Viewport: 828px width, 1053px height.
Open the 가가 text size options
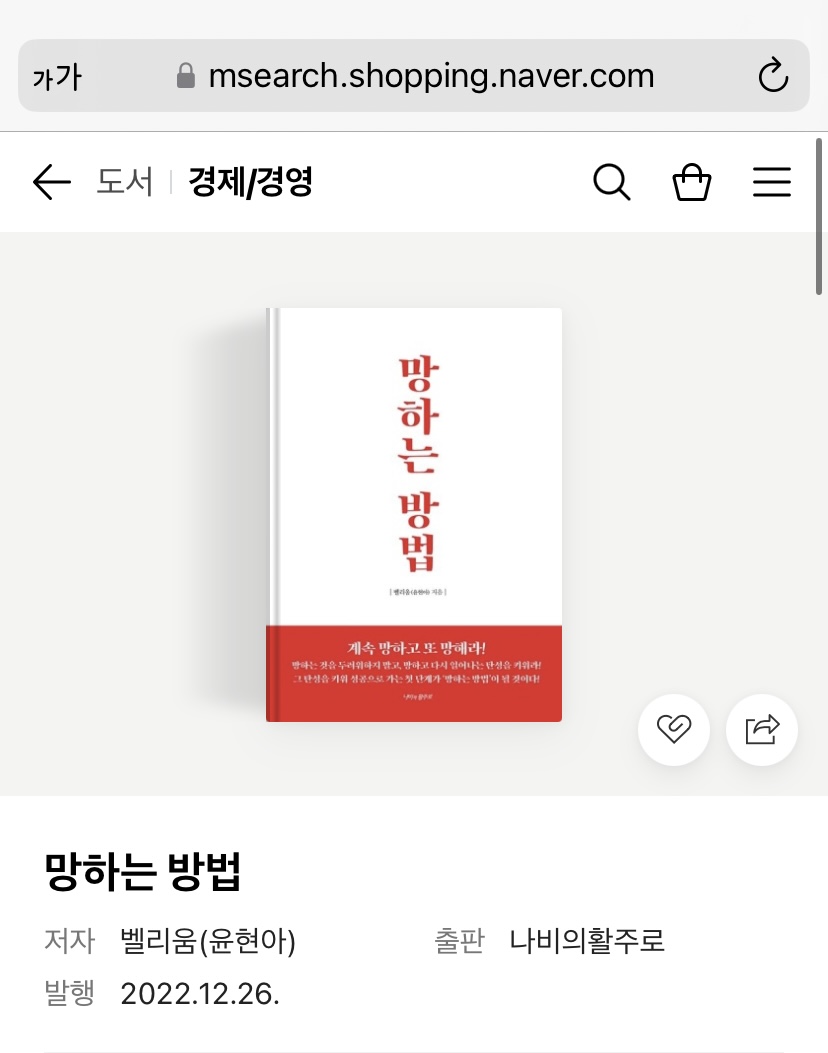[57, 77]
